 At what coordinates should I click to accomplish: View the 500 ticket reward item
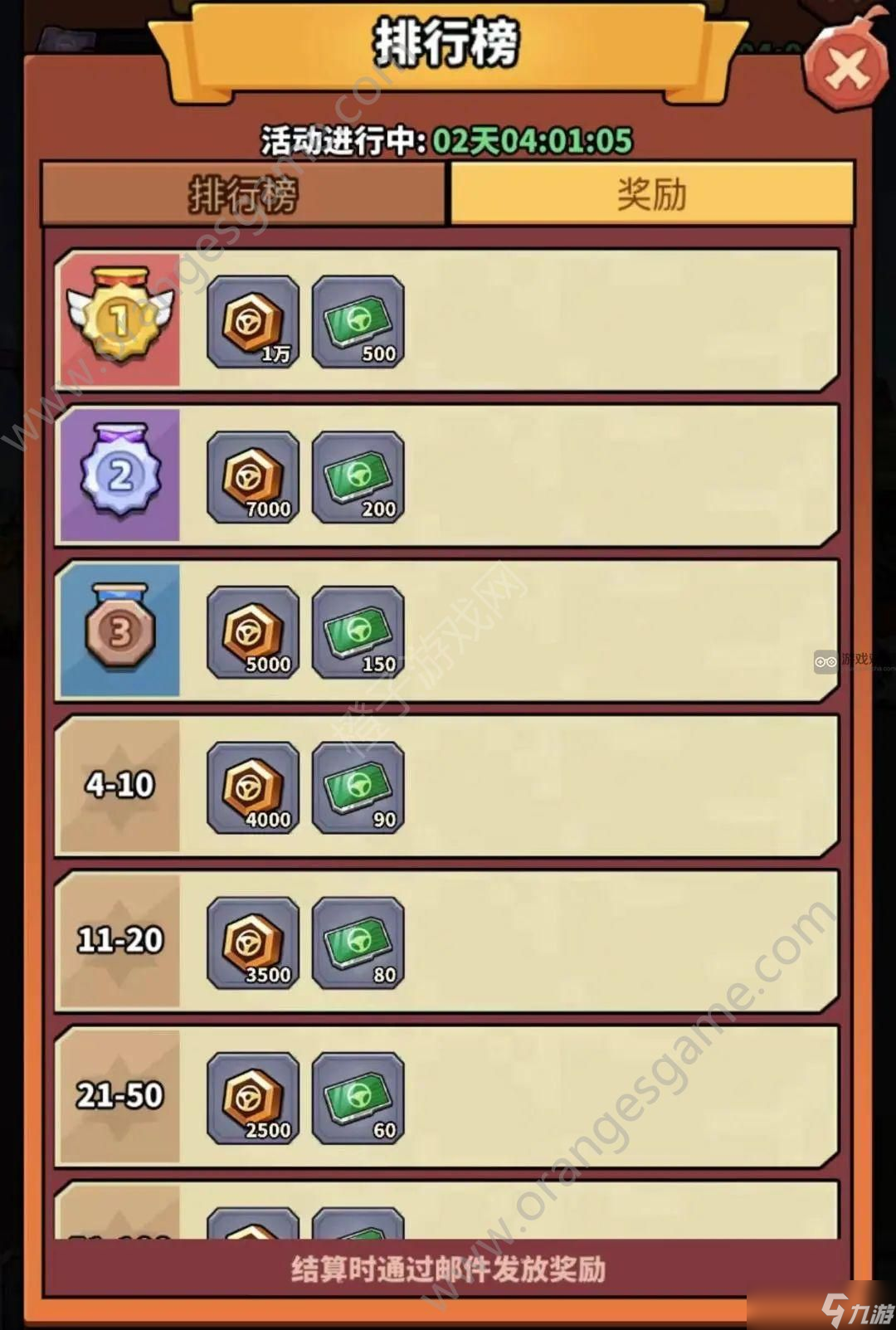(358, 322)
